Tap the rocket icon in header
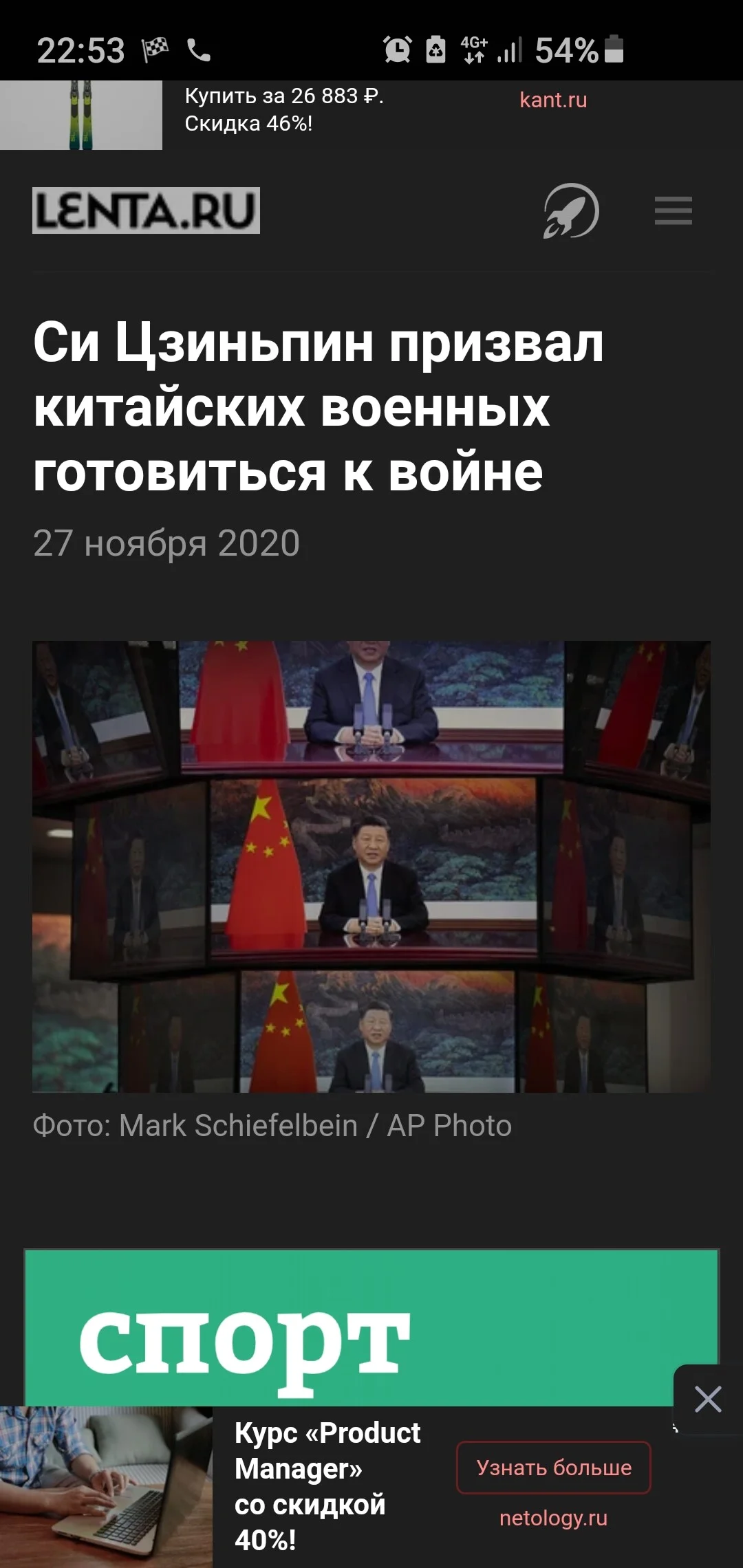743x1568 pixels. point(571,210)
